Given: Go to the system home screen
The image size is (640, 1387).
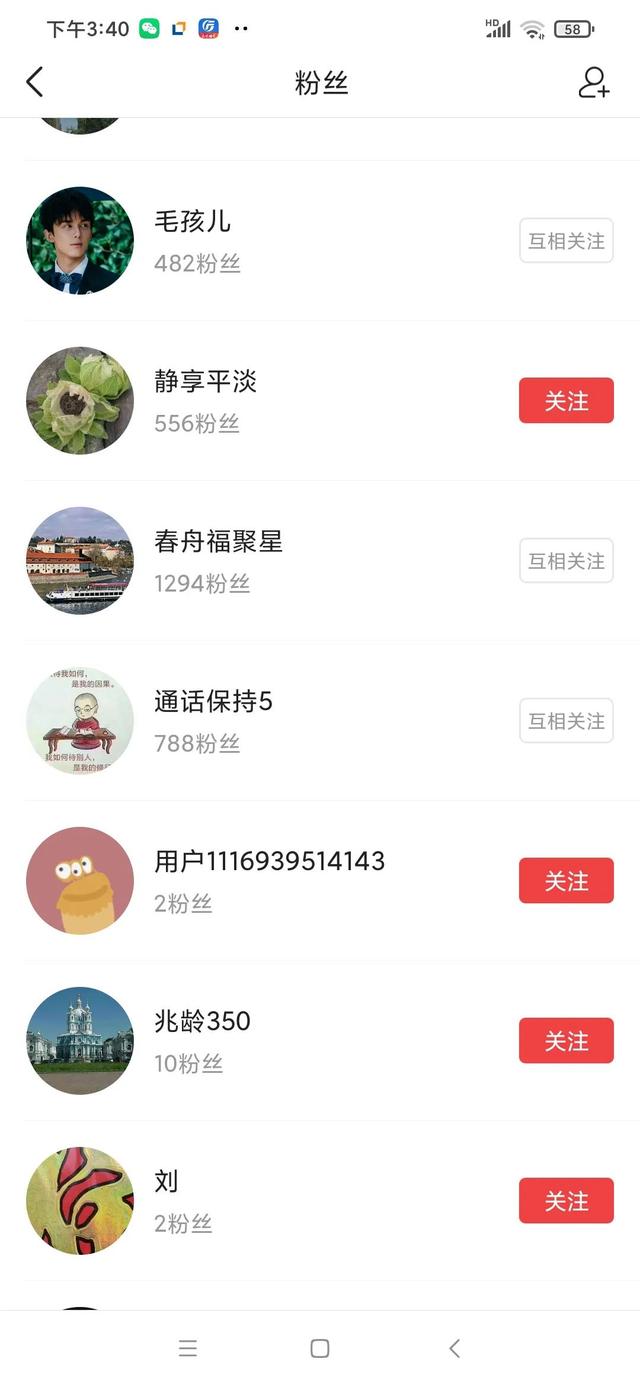Looking at the screenshot, I should click(320, 1349).
